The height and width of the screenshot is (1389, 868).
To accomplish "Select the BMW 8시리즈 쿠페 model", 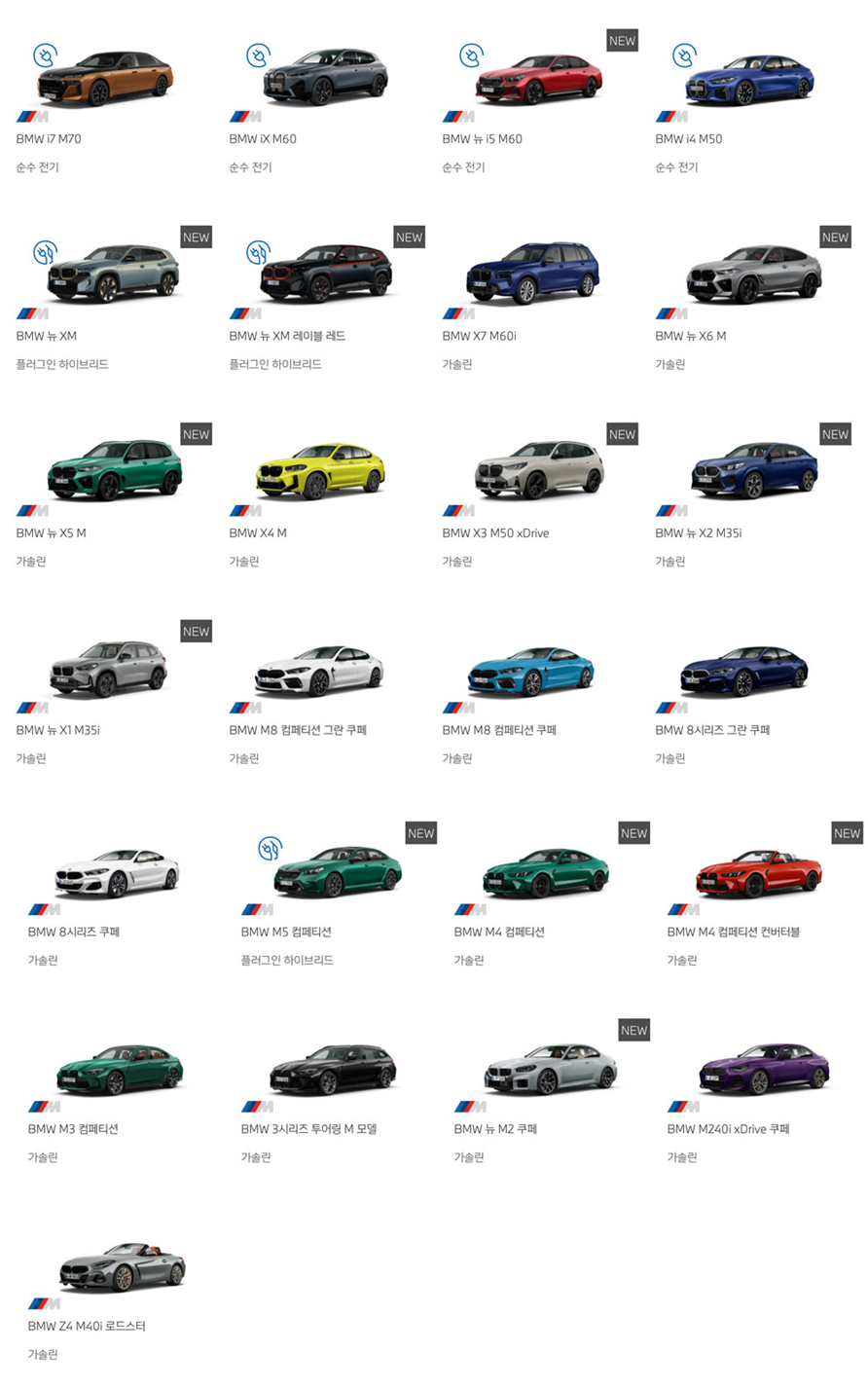I will 117,872.
